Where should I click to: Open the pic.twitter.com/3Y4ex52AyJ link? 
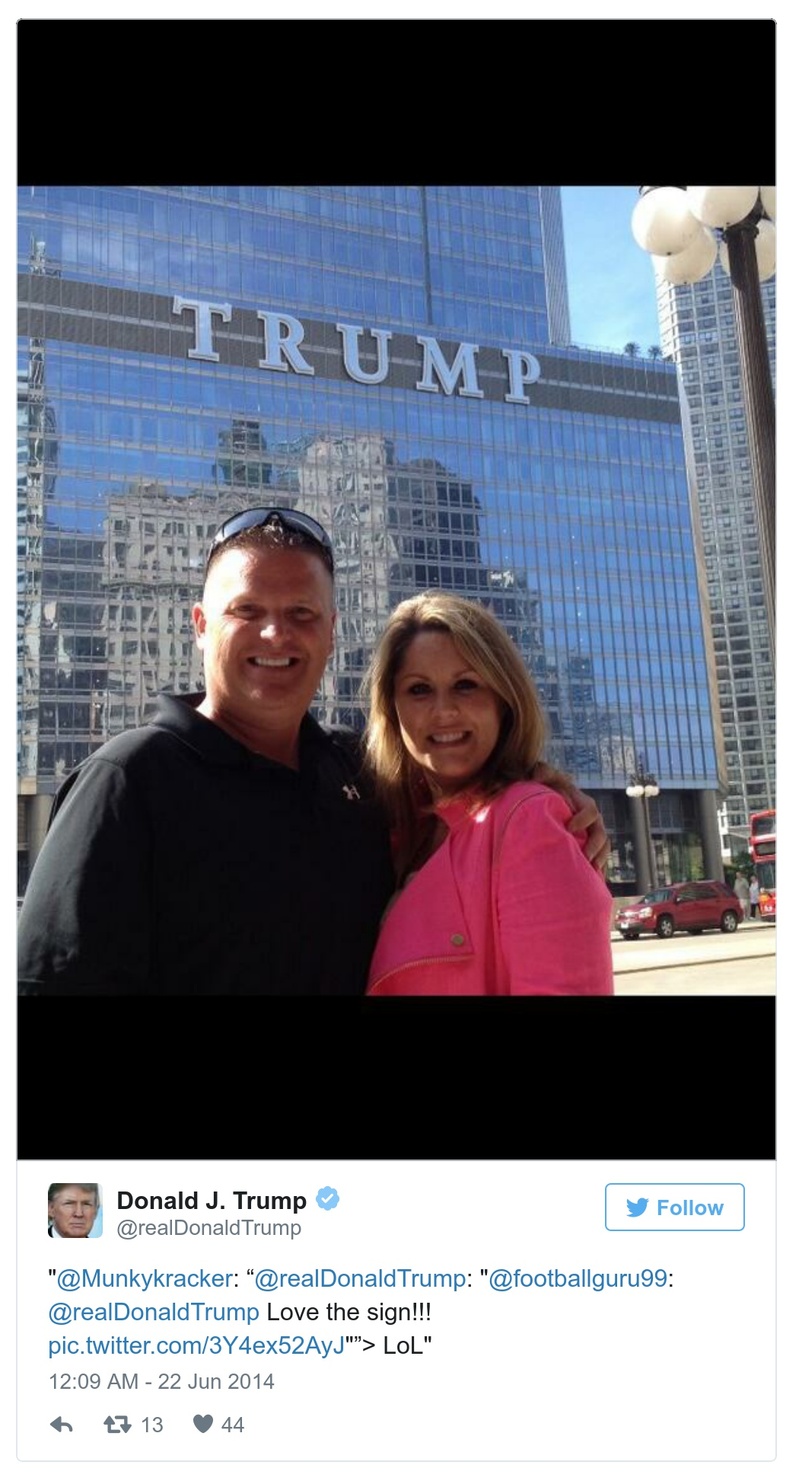[196, 1345]
